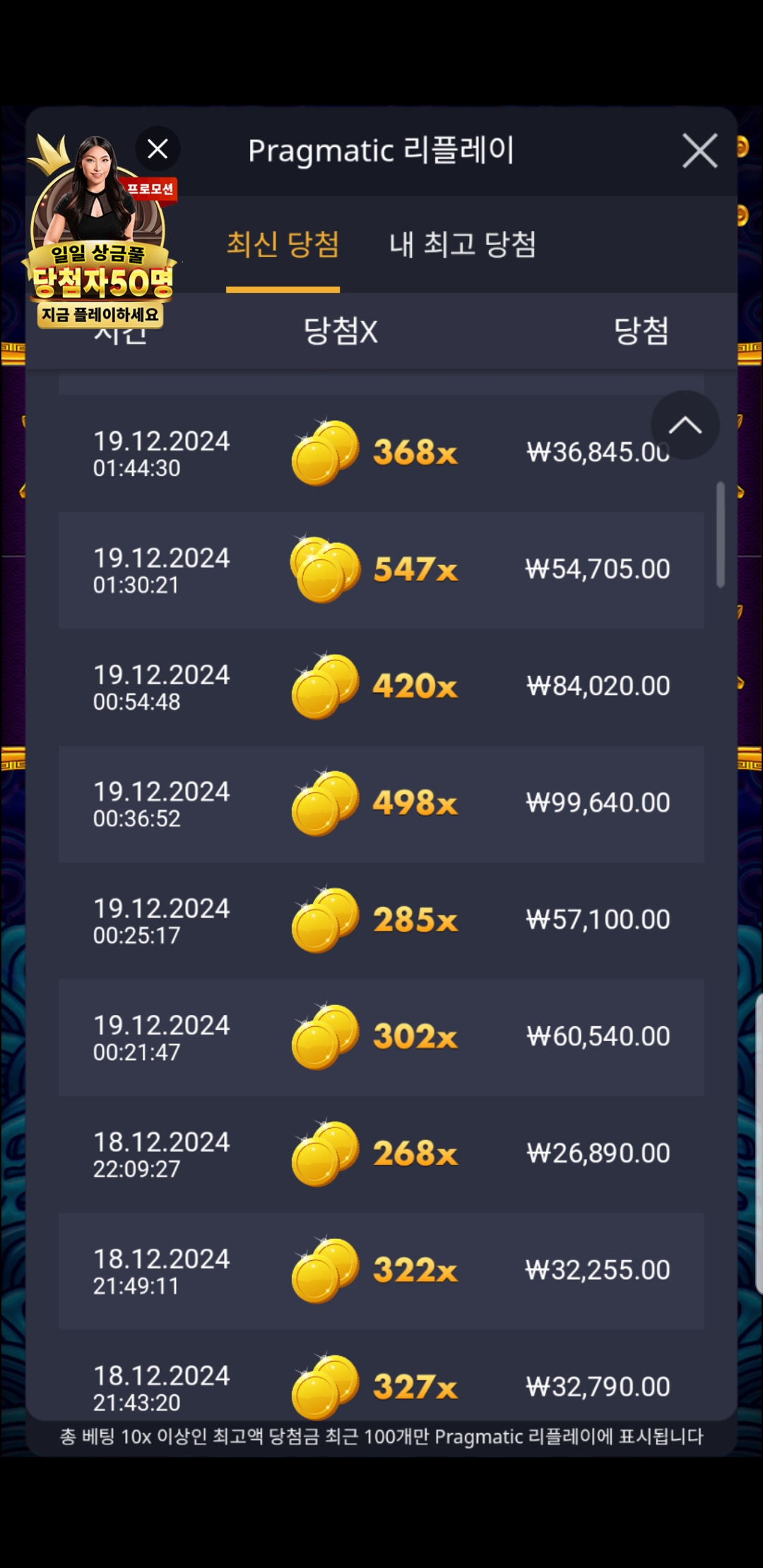View the 498x win worth ₩99,640.00

click(381, 804)
